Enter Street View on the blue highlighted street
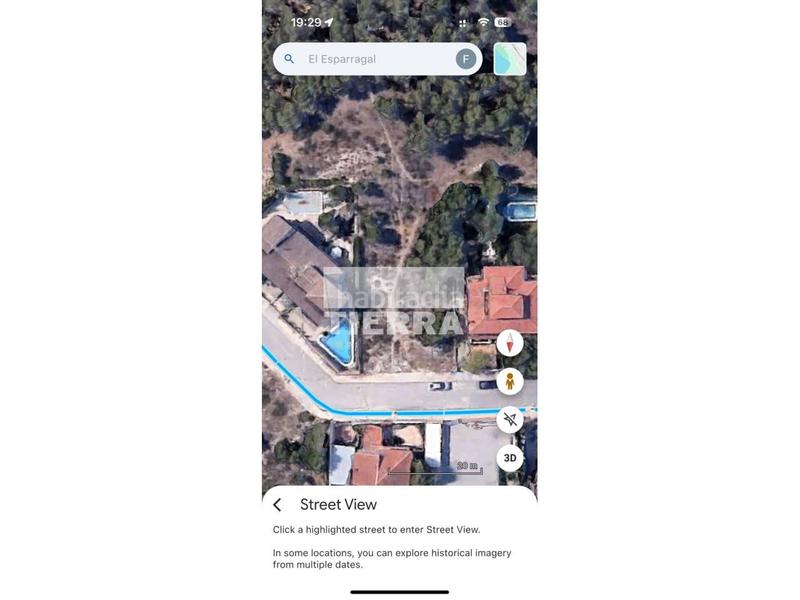 pyautogui.click(x=400, y=412)
